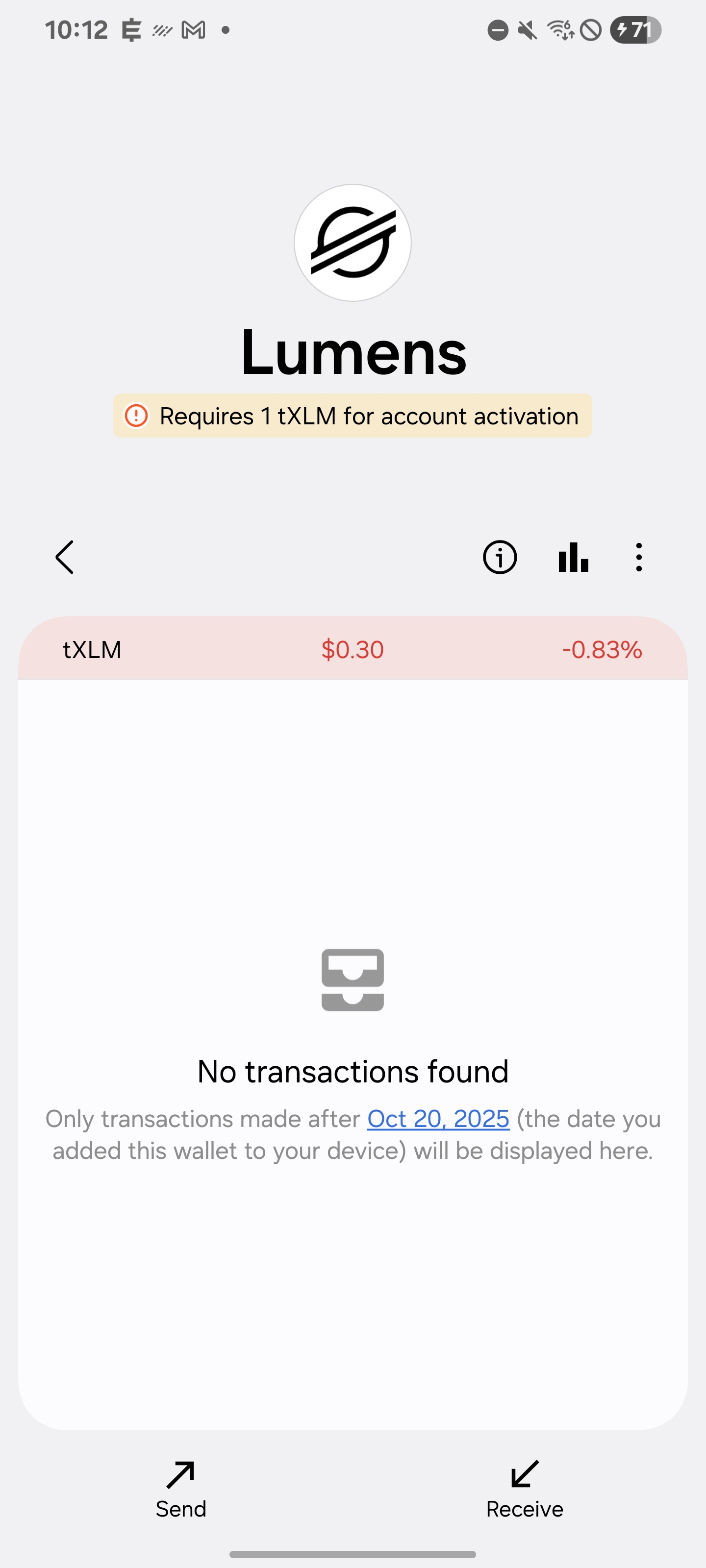
Task: Open the bar chart statistics icon
Action: click(573, 557)
